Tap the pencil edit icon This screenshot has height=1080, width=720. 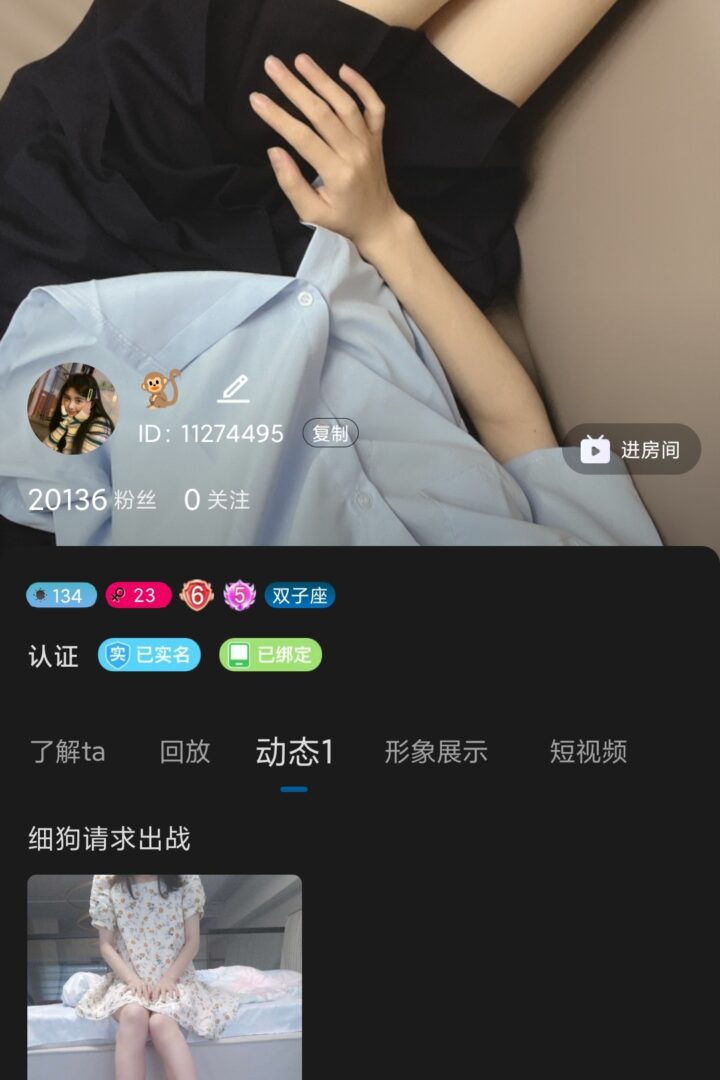click(x=233, y=388)
